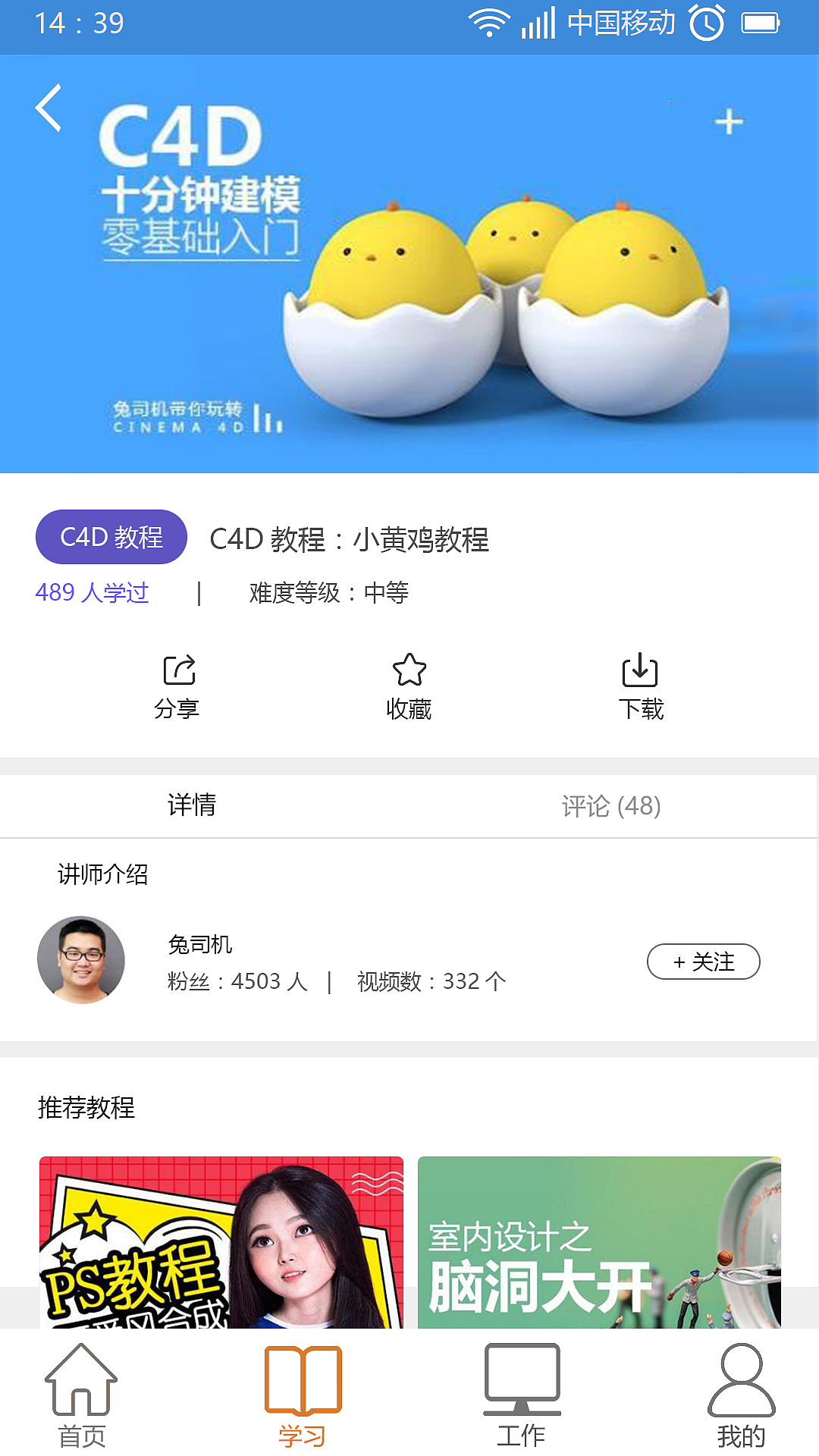Toggle follow on 兔司机 with the 关注 button
The image size is (819, 1456).
point(703,962)
